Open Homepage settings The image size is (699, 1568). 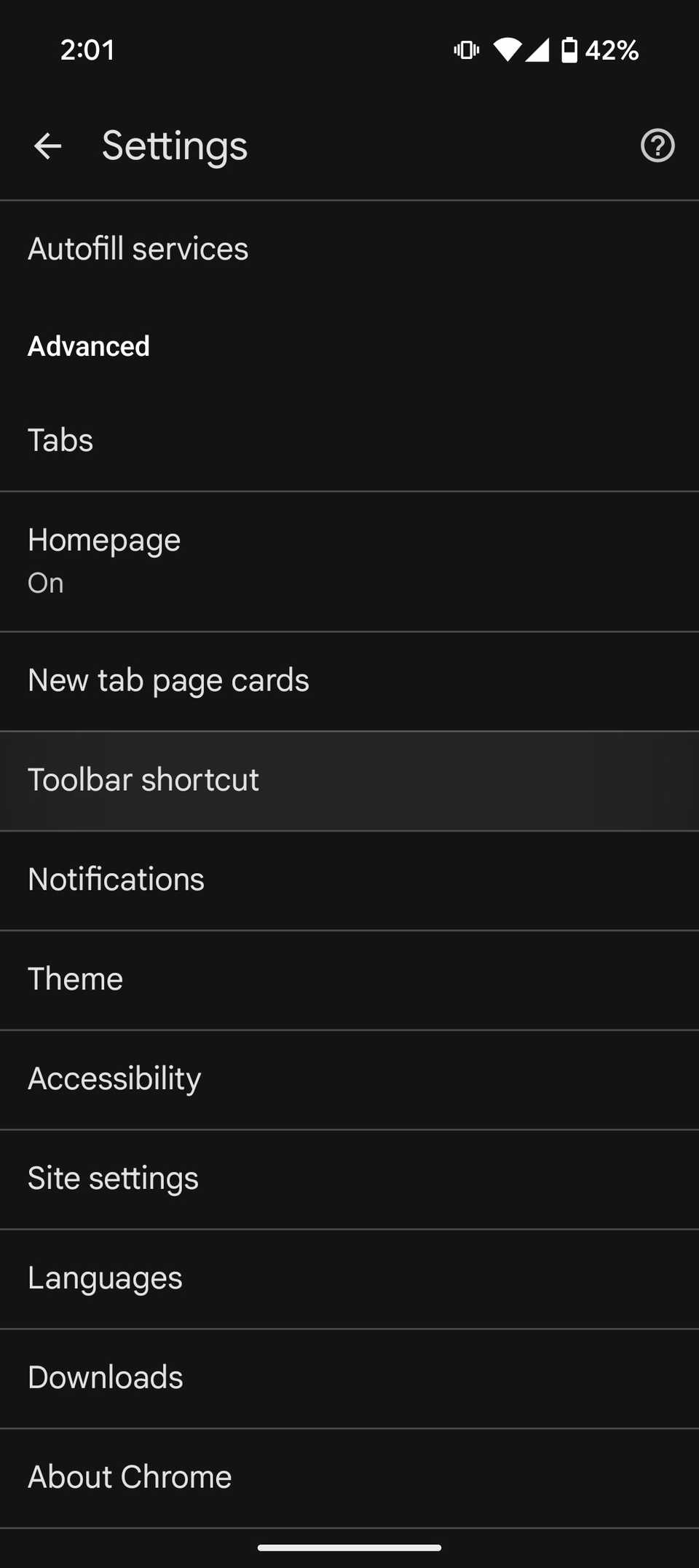(104, 560)
